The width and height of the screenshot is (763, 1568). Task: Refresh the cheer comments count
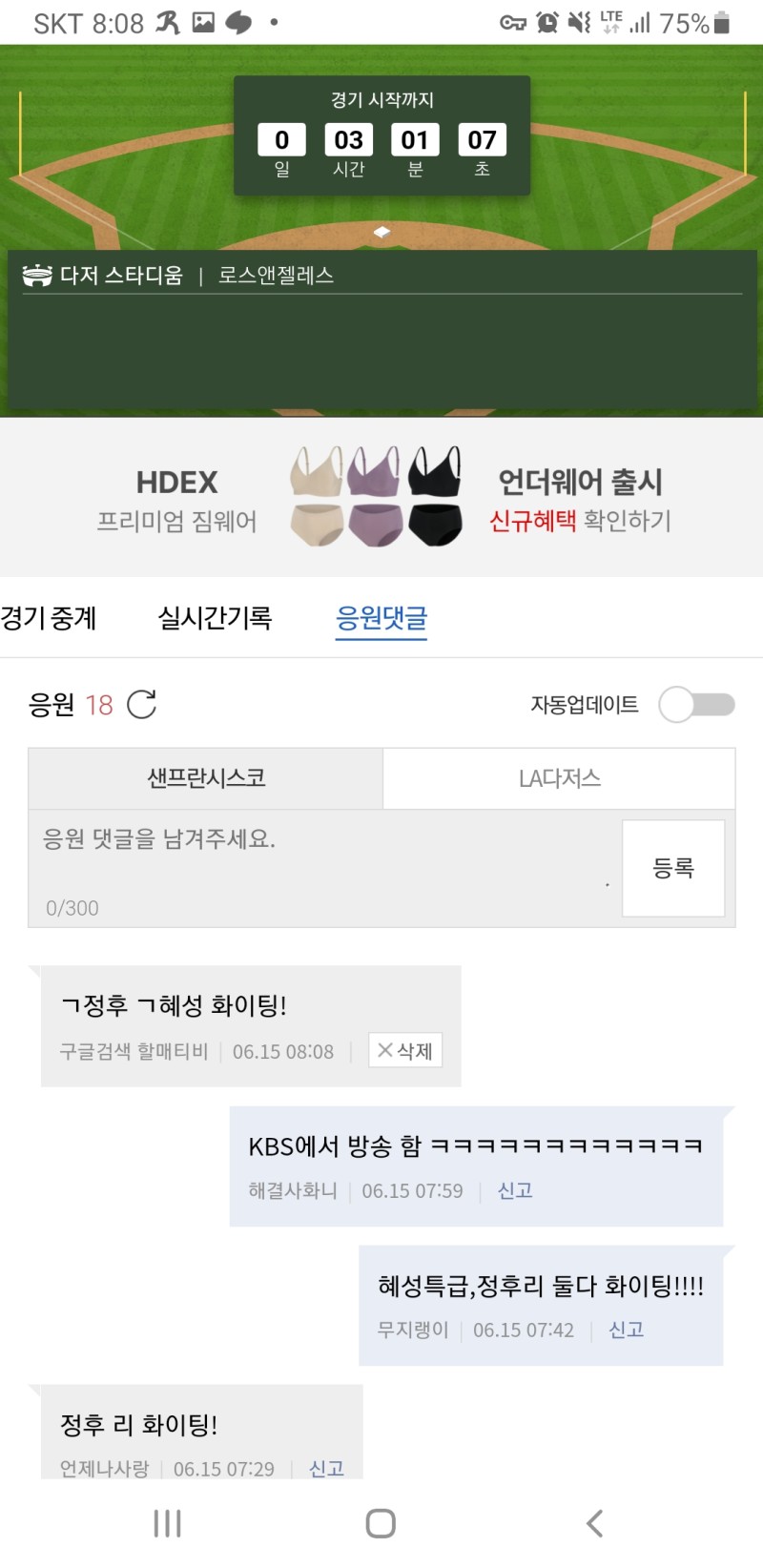click(x=141, y=705)
